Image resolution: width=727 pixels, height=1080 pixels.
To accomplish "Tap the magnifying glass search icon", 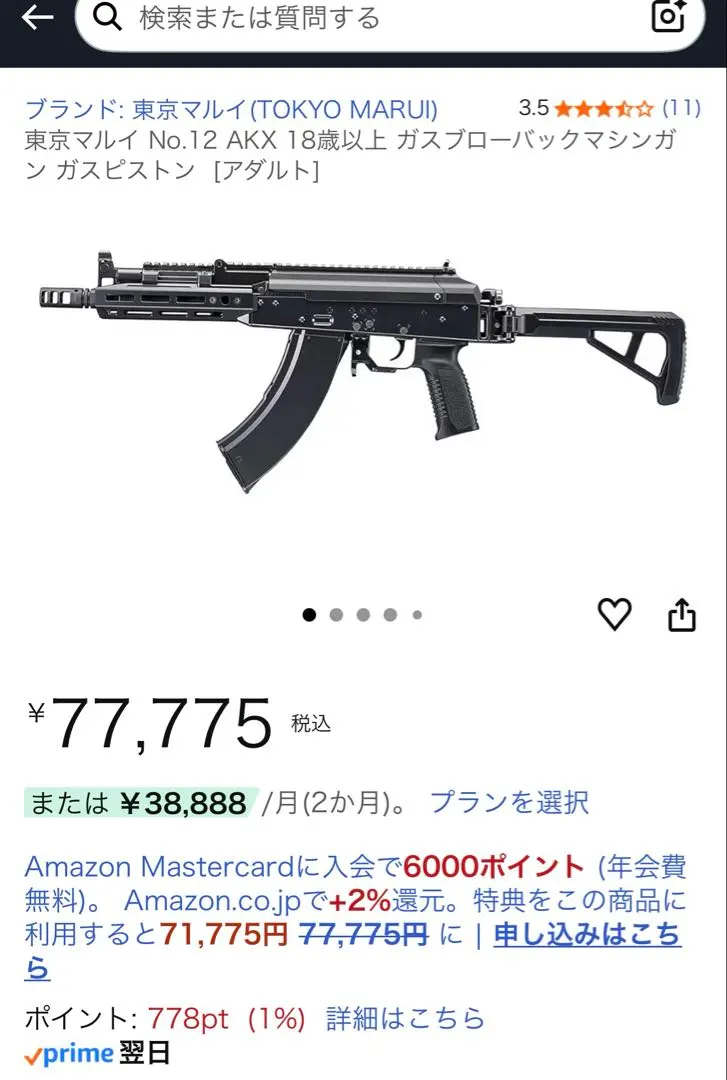I will coord(107,17).
